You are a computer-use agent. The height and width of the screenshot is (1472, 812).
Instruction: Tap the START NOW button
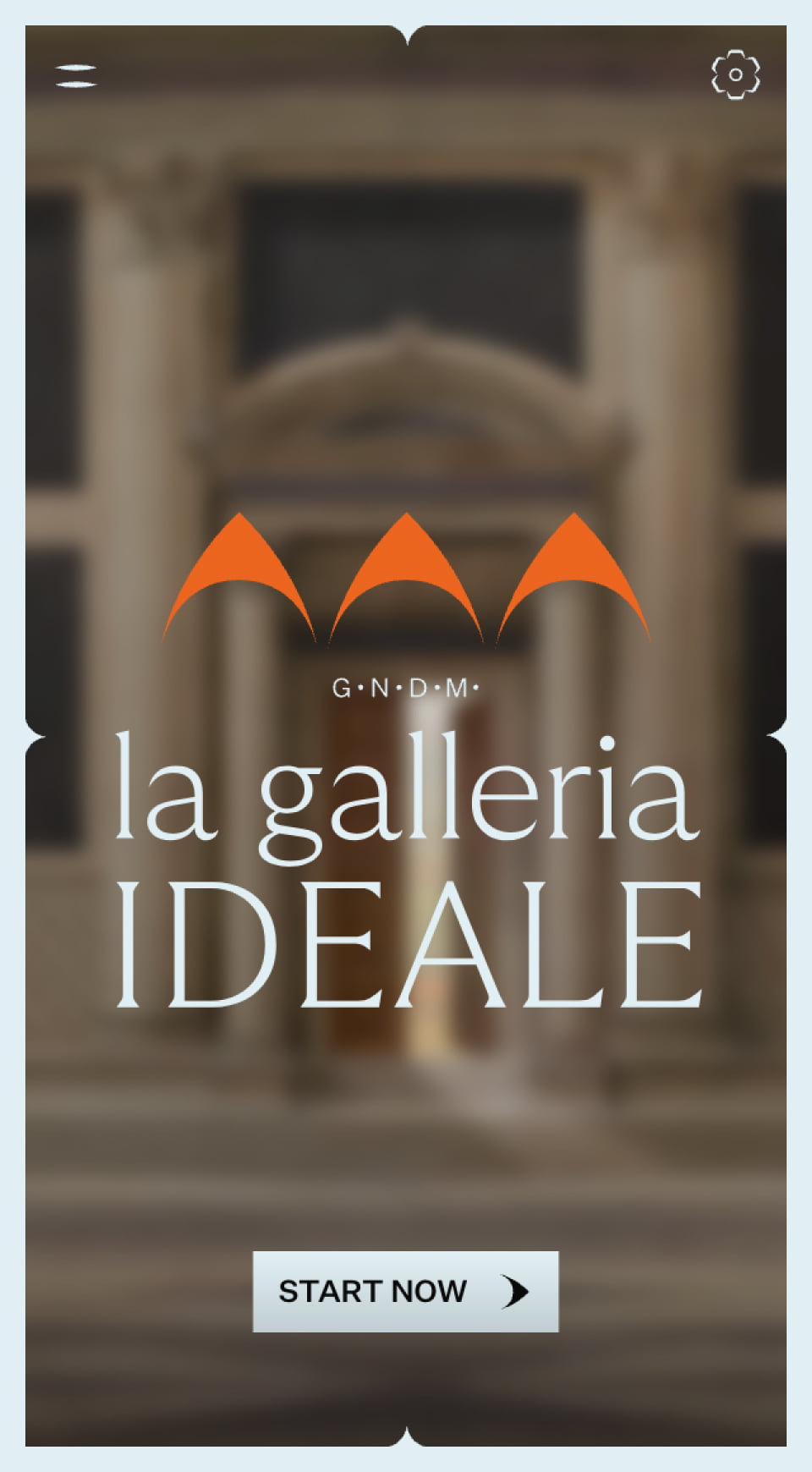[405, 1291]
